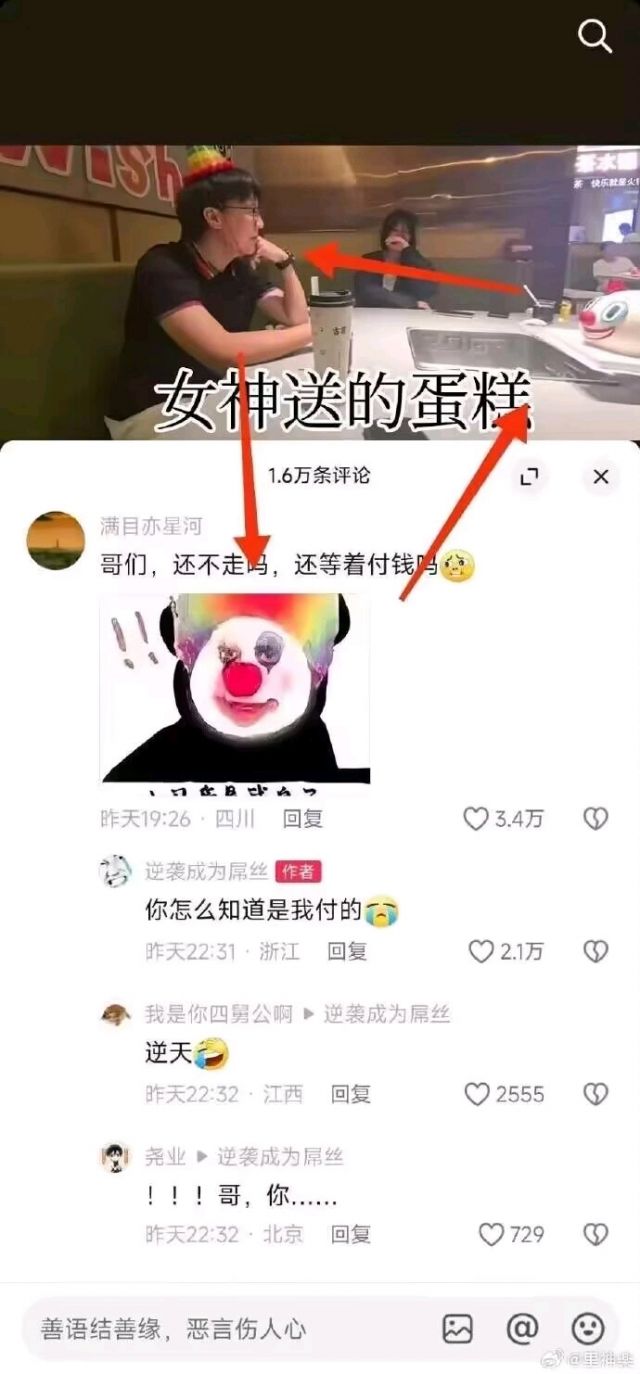The height and width of the screenshot is (1374, 640).
Task: Like the author's reply with 2.1万 likes
Action: point(482,951)
